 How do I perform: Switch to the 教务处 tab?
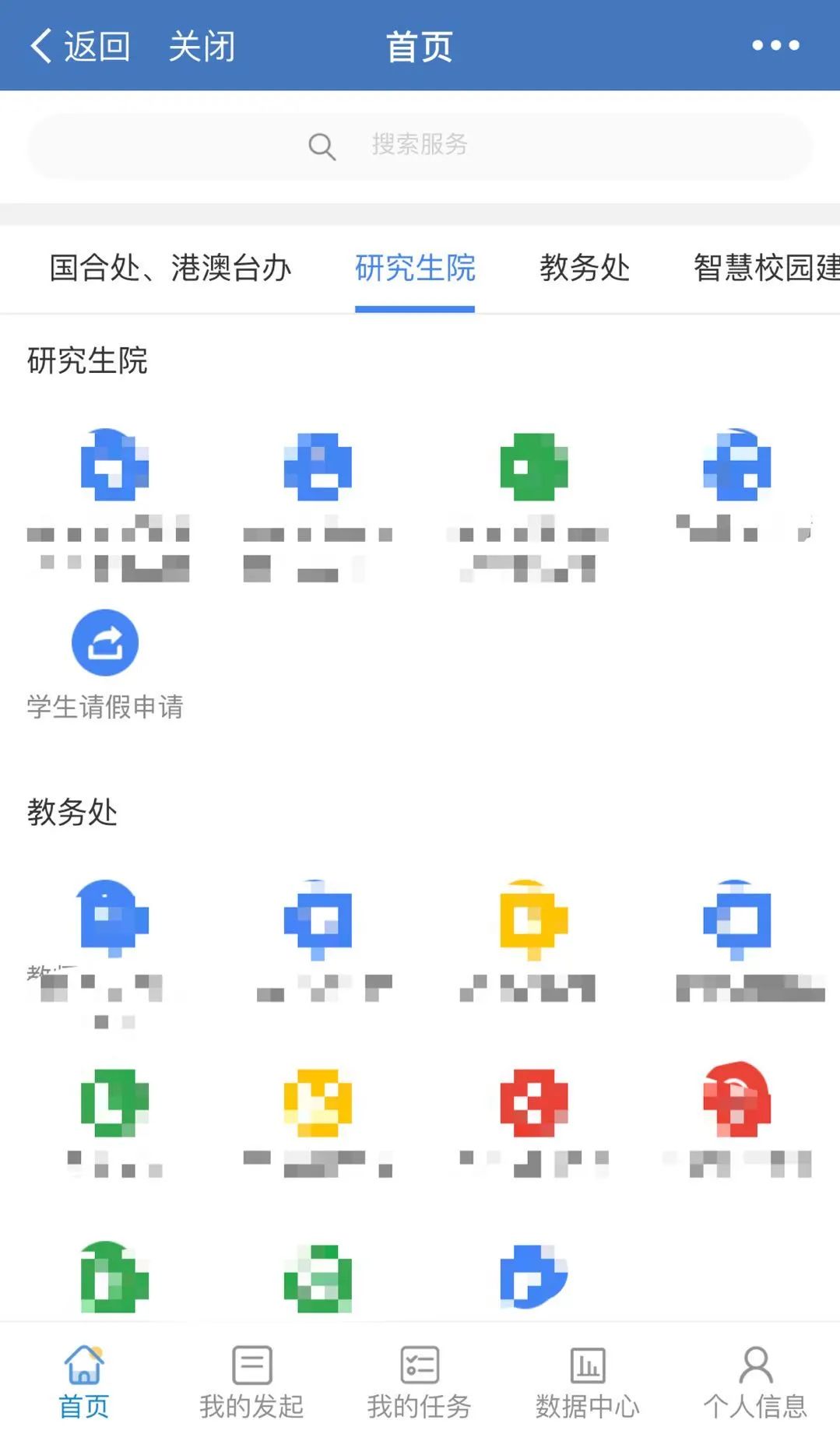click(585, 269)
